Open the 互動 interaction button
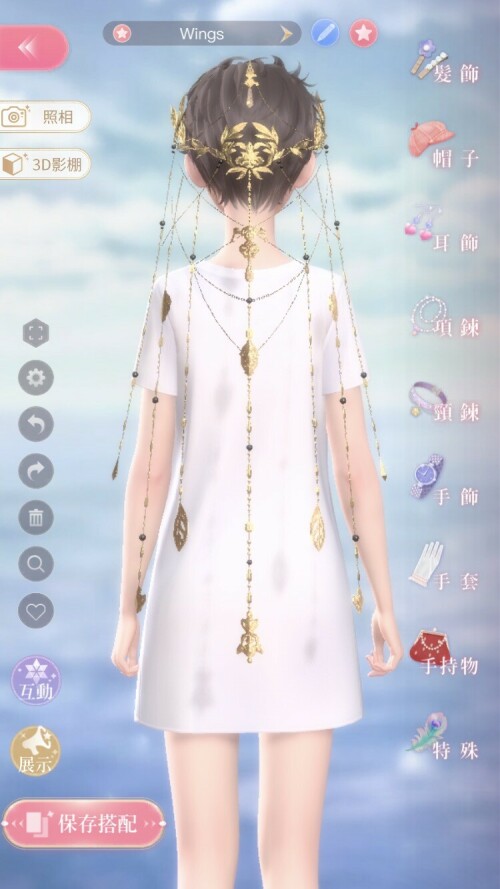 (x=36, y=680)
